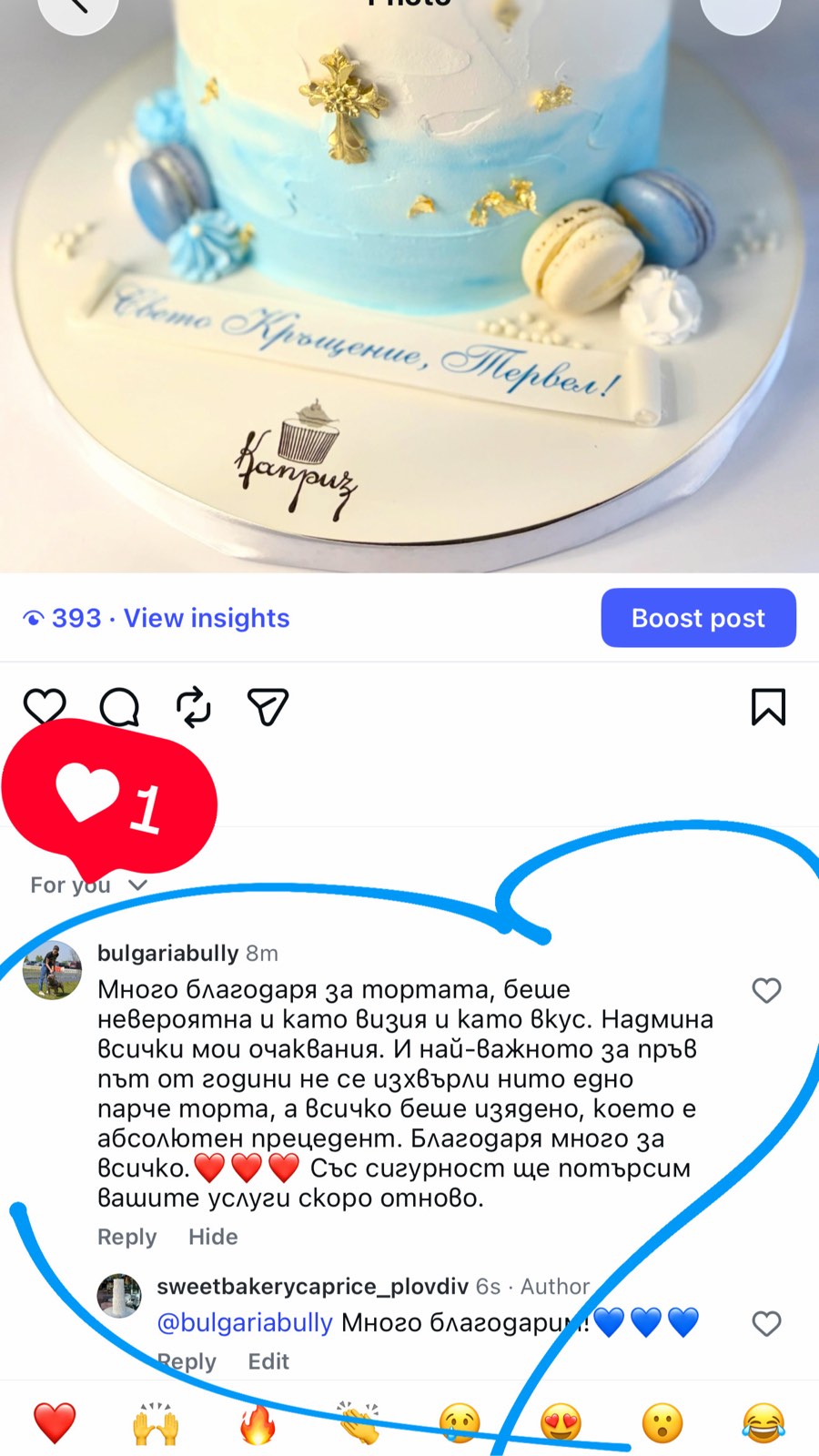Hide bulgariabully's comment
The image size is (819, 1456).
coord(213,1237)
